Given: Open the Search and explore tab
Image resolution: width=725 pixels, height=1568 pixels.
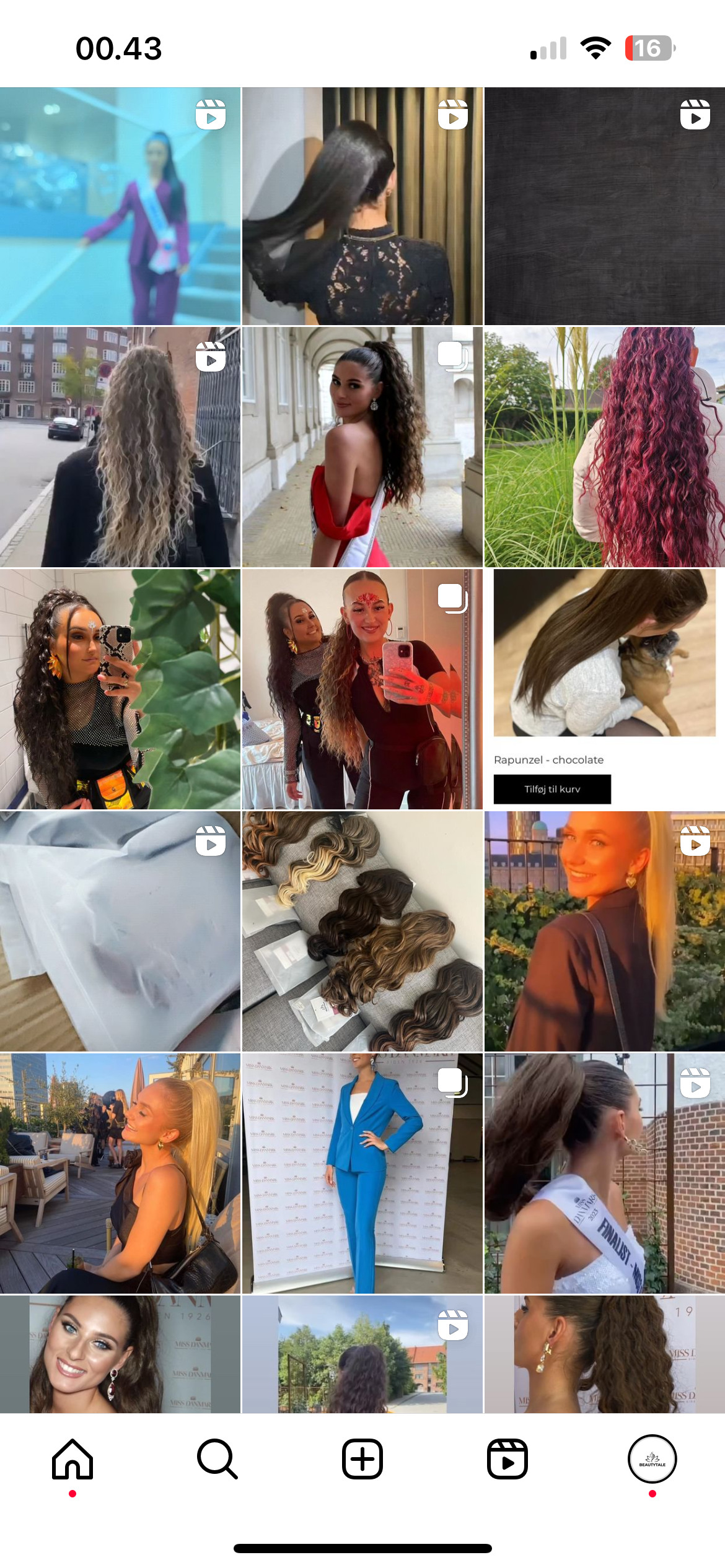Looking at the screenshot, I should tap(217, 1459).
